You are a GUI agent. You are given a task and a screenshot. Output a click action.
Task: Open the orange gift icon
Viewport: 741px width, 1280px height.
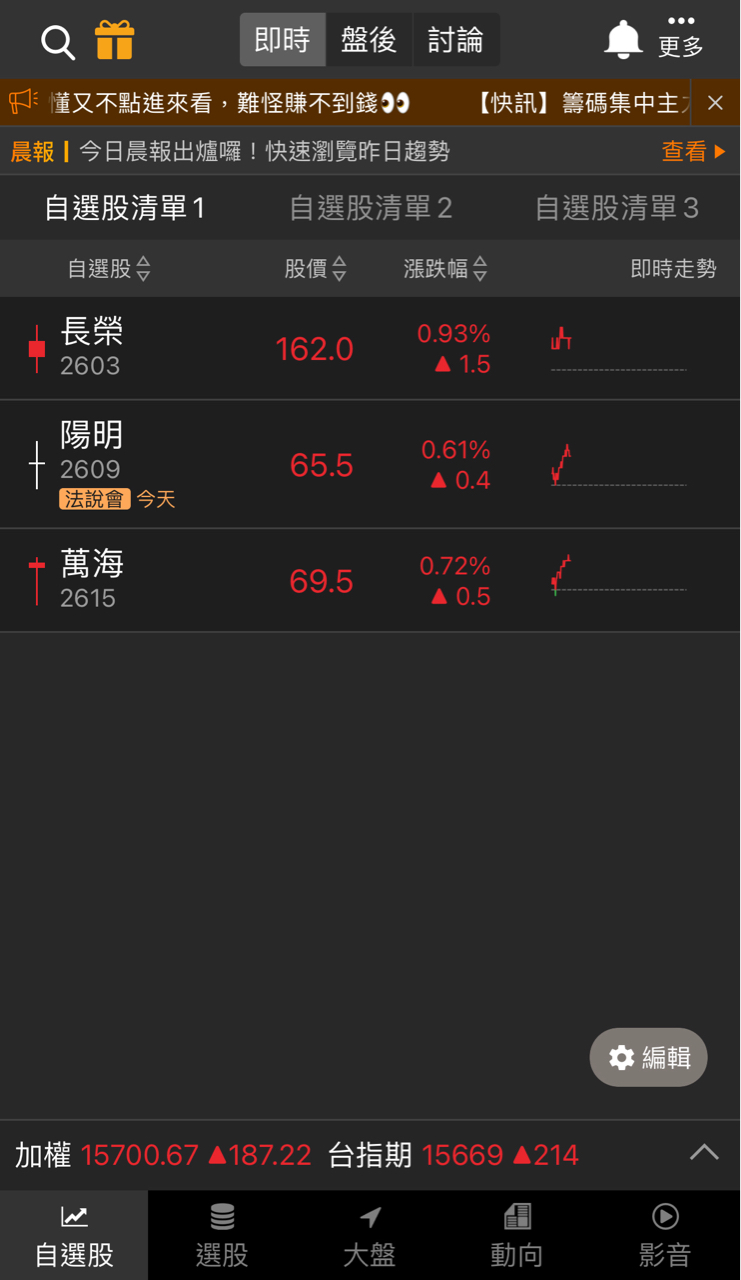115,41
